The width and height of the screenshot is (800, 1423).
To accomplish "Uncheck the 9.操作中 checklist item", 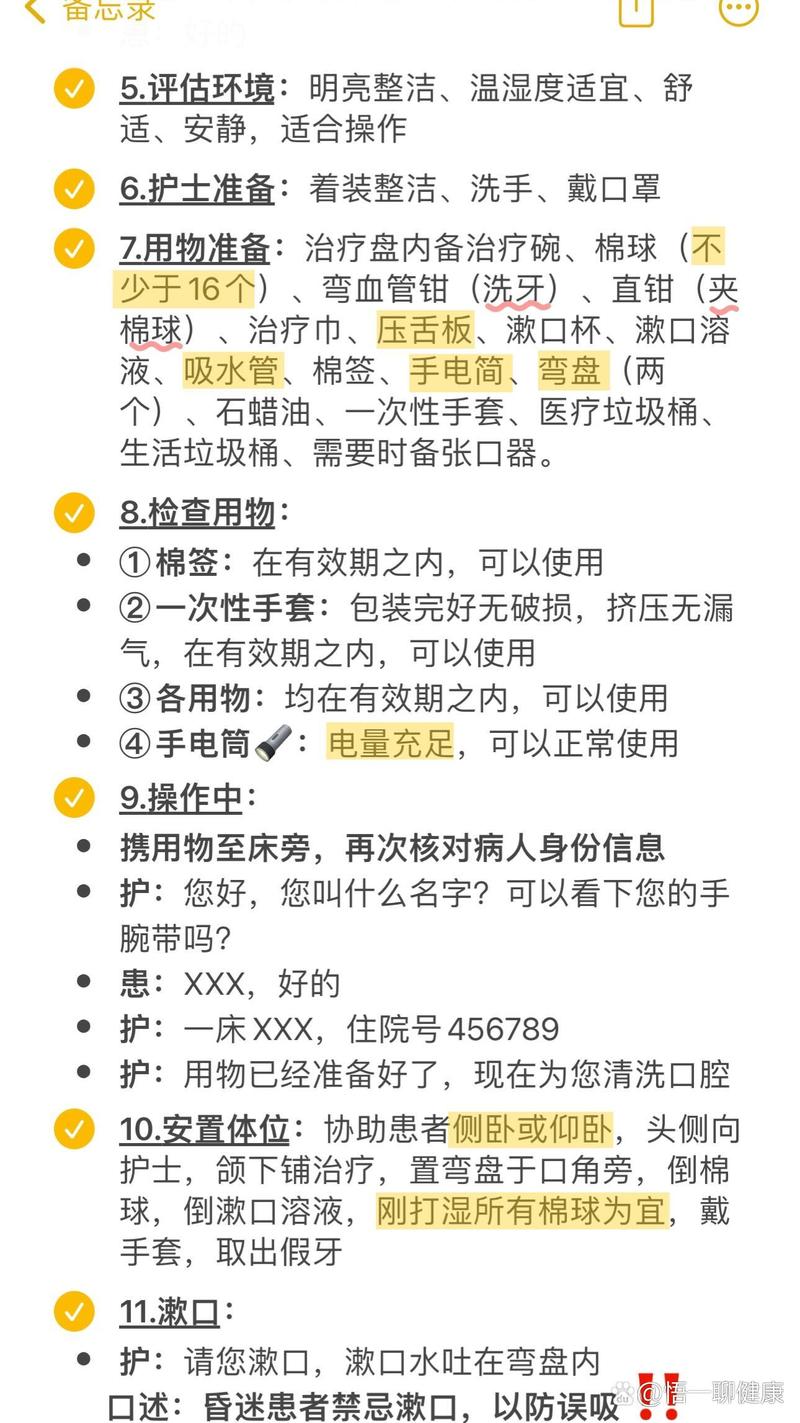I will pos(74,798).
